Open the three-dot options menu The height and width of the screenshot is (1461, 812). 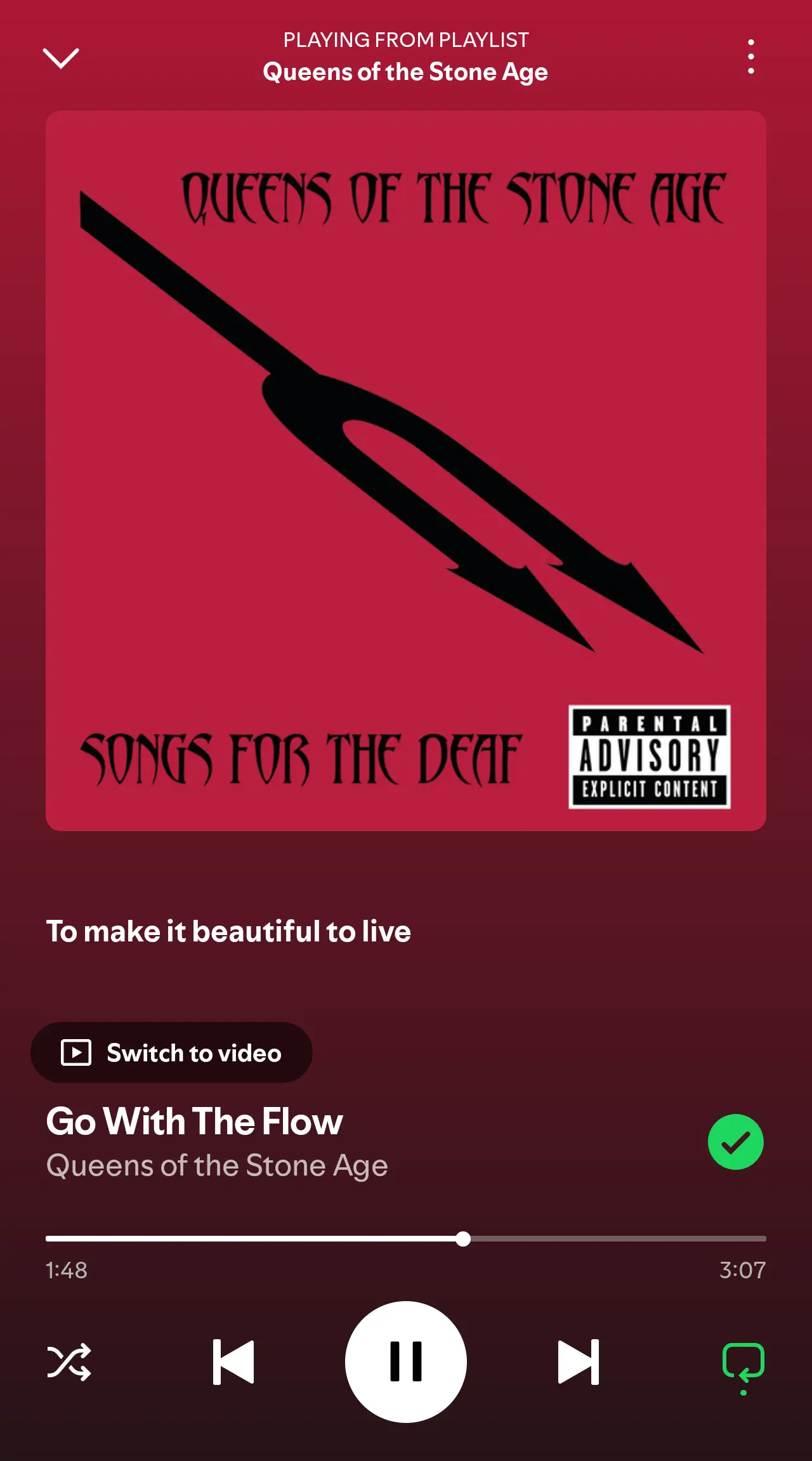[751, 56]
